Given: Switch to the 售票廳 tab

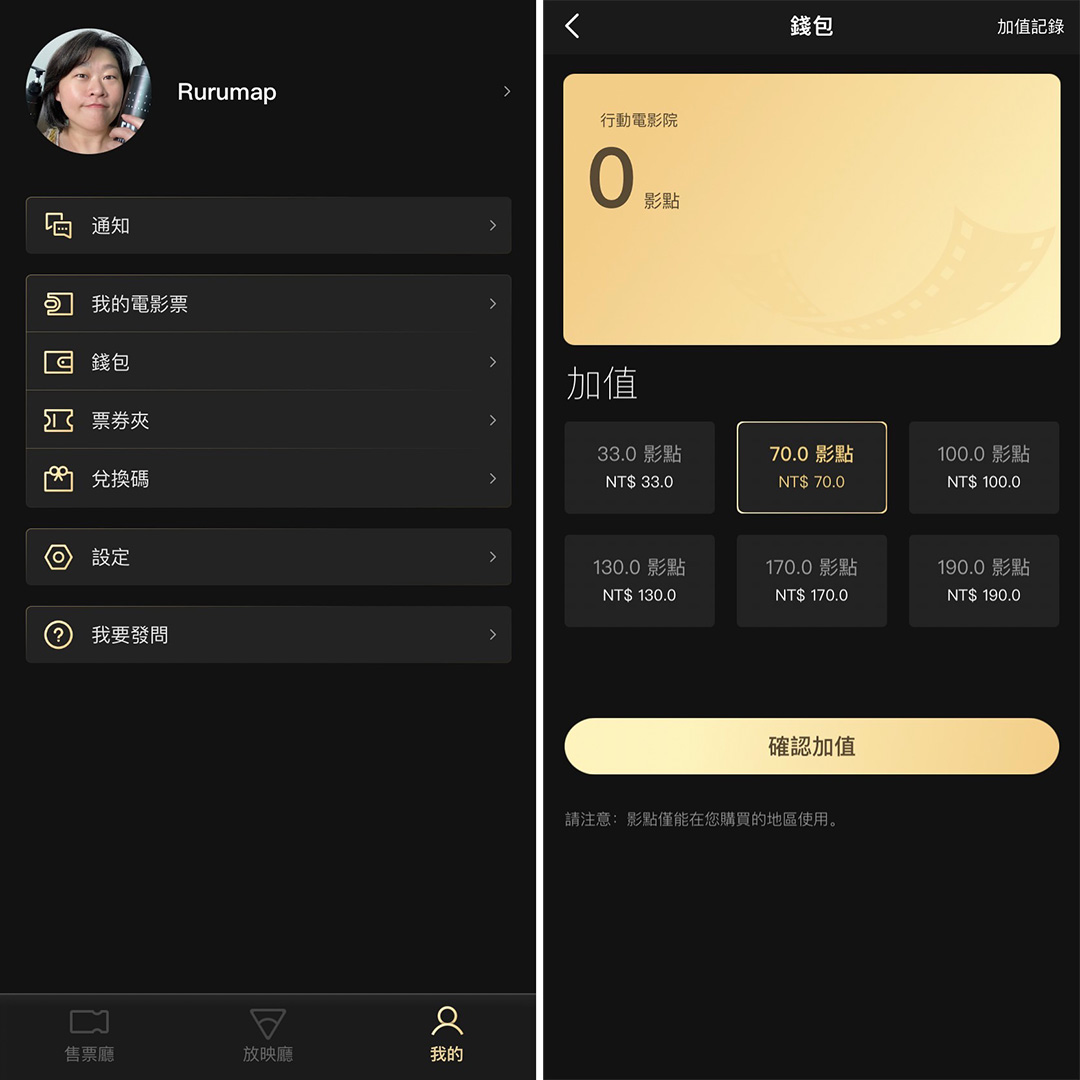Looking at the screenshot, I should click(90, 1035).
